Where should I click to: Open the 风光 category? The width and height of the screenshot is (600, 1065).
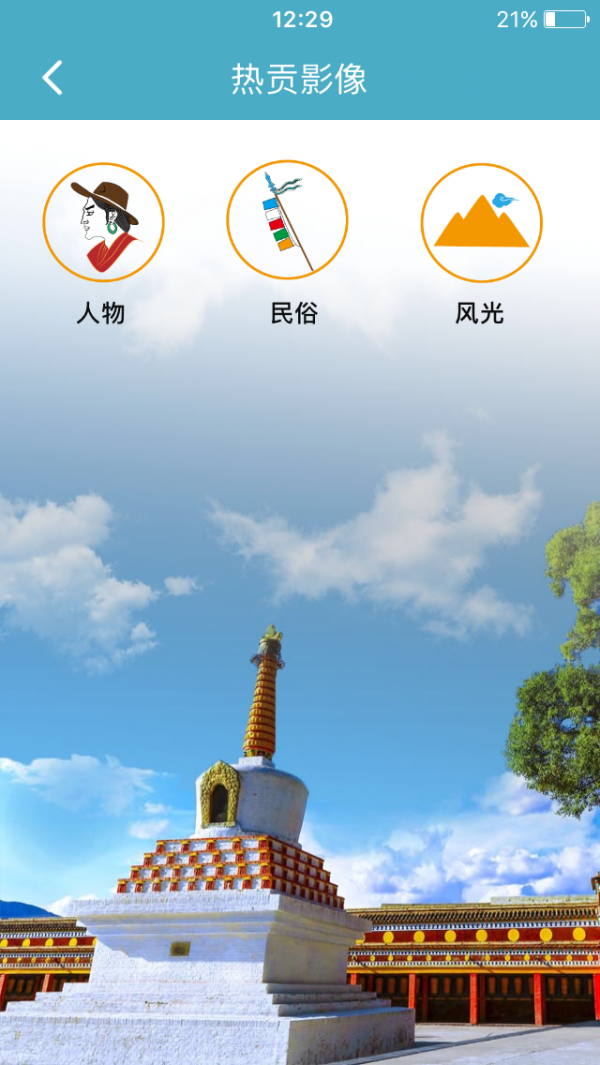point(481,223)
